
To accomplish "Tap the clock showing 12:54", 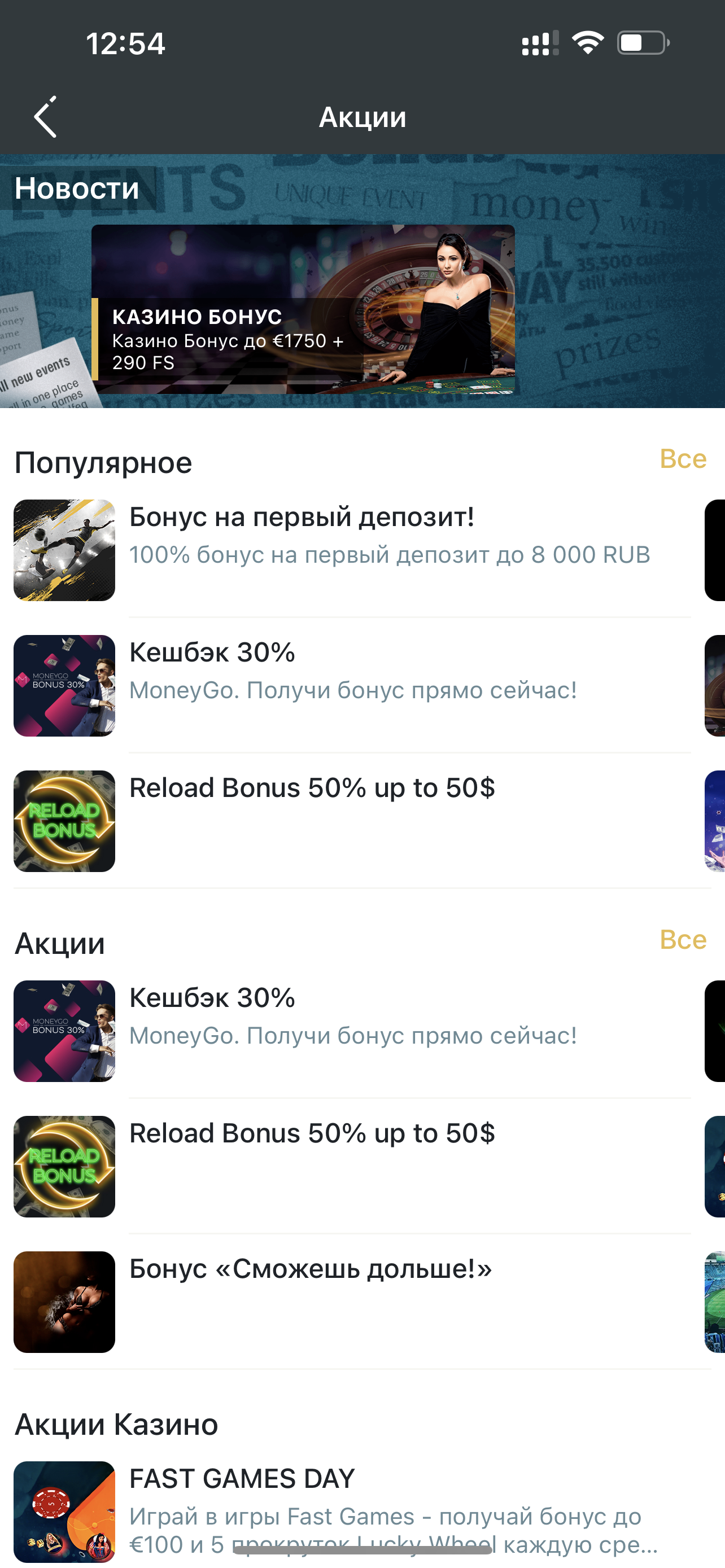I will (126, 43).
